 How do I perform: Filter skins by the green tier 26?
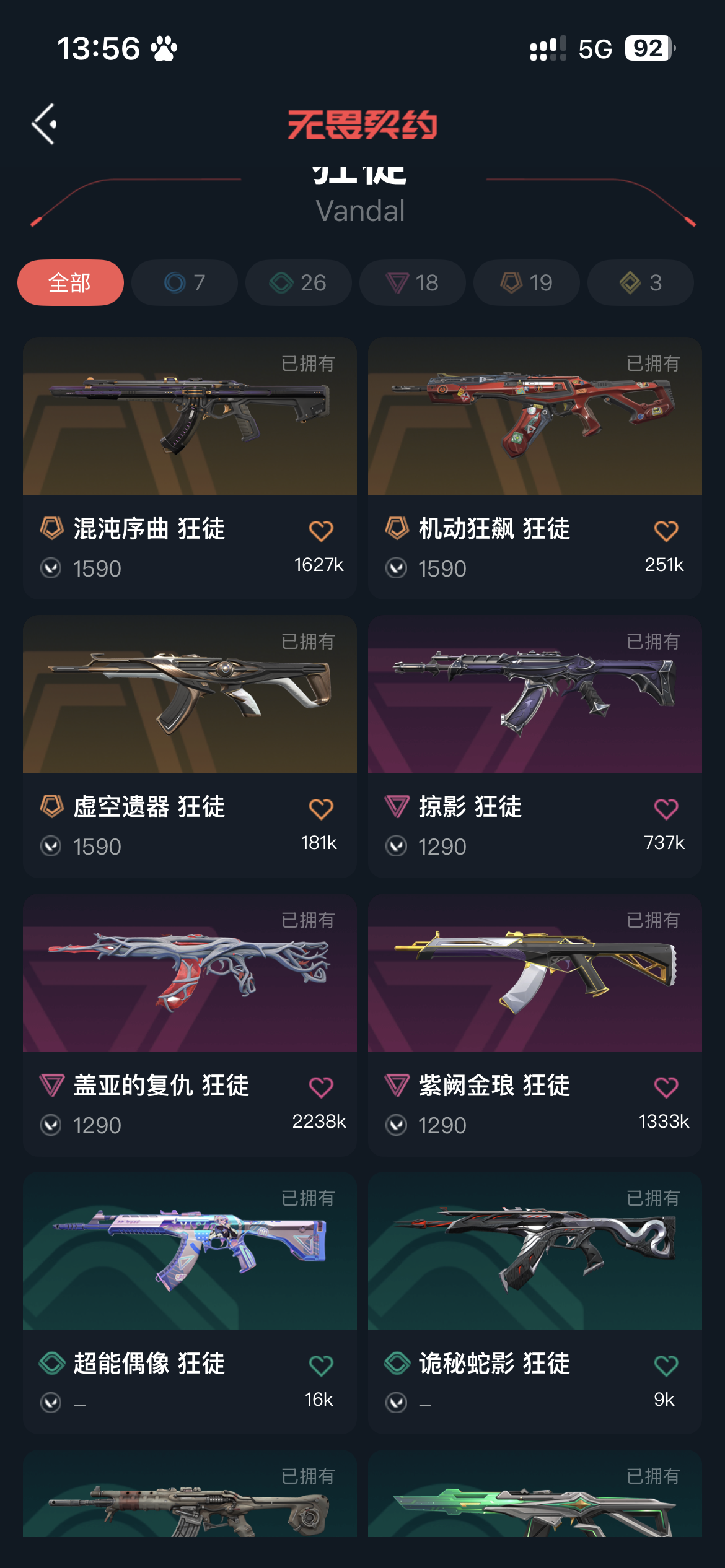(x=299, y=283)
